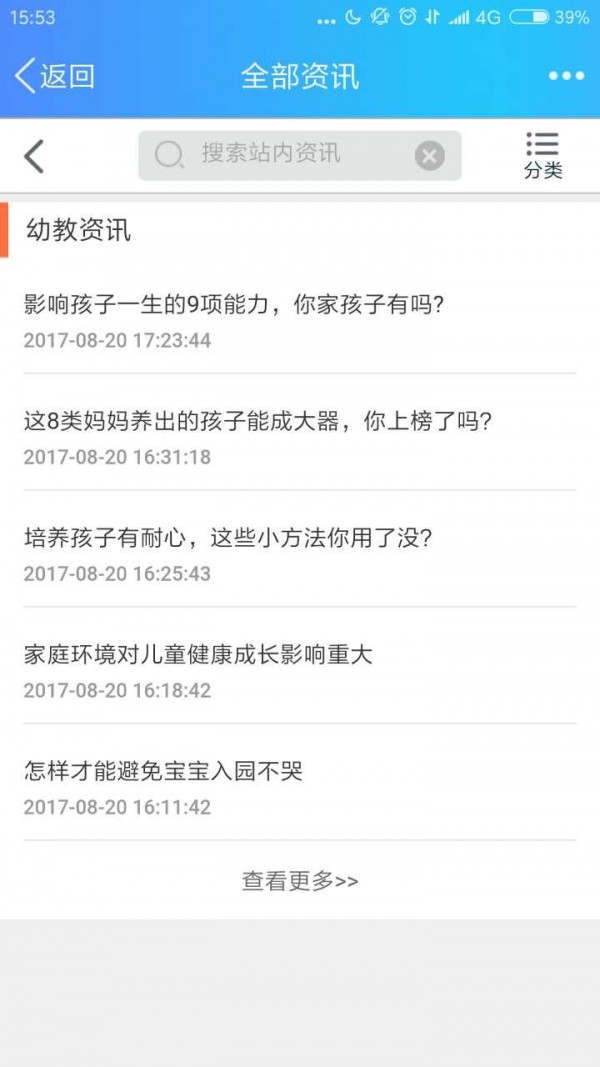Screen dimensions: 600x1067
Task: Open article 影响孩子一生的9项能力
Action: point(234,305)
